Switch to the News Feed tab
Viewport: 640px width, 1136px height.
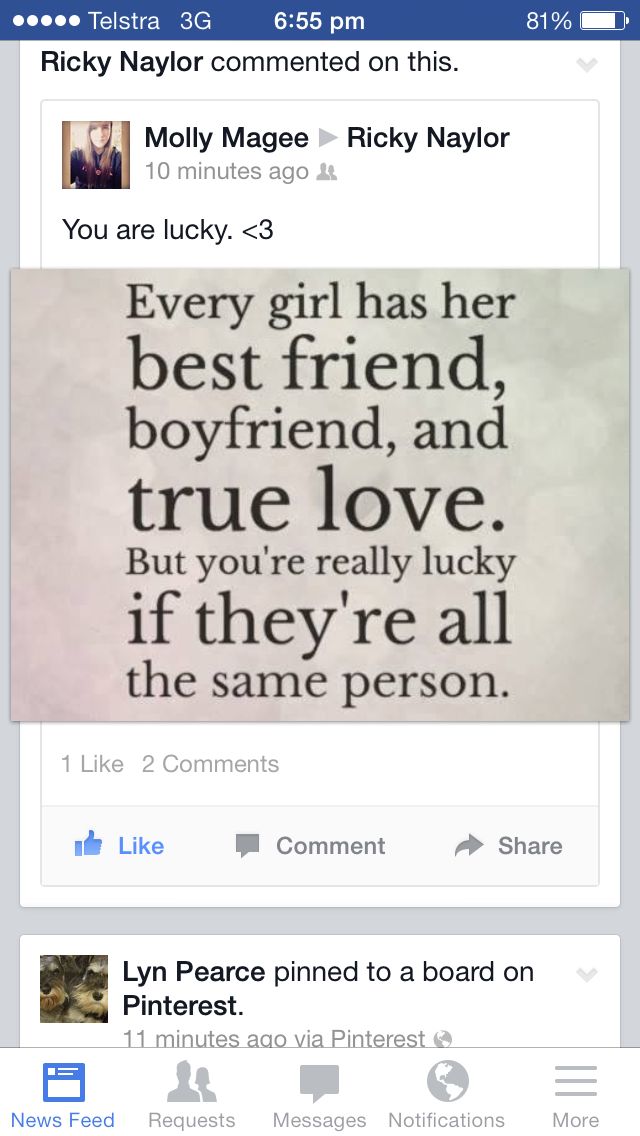click(x=63, y=1096)
